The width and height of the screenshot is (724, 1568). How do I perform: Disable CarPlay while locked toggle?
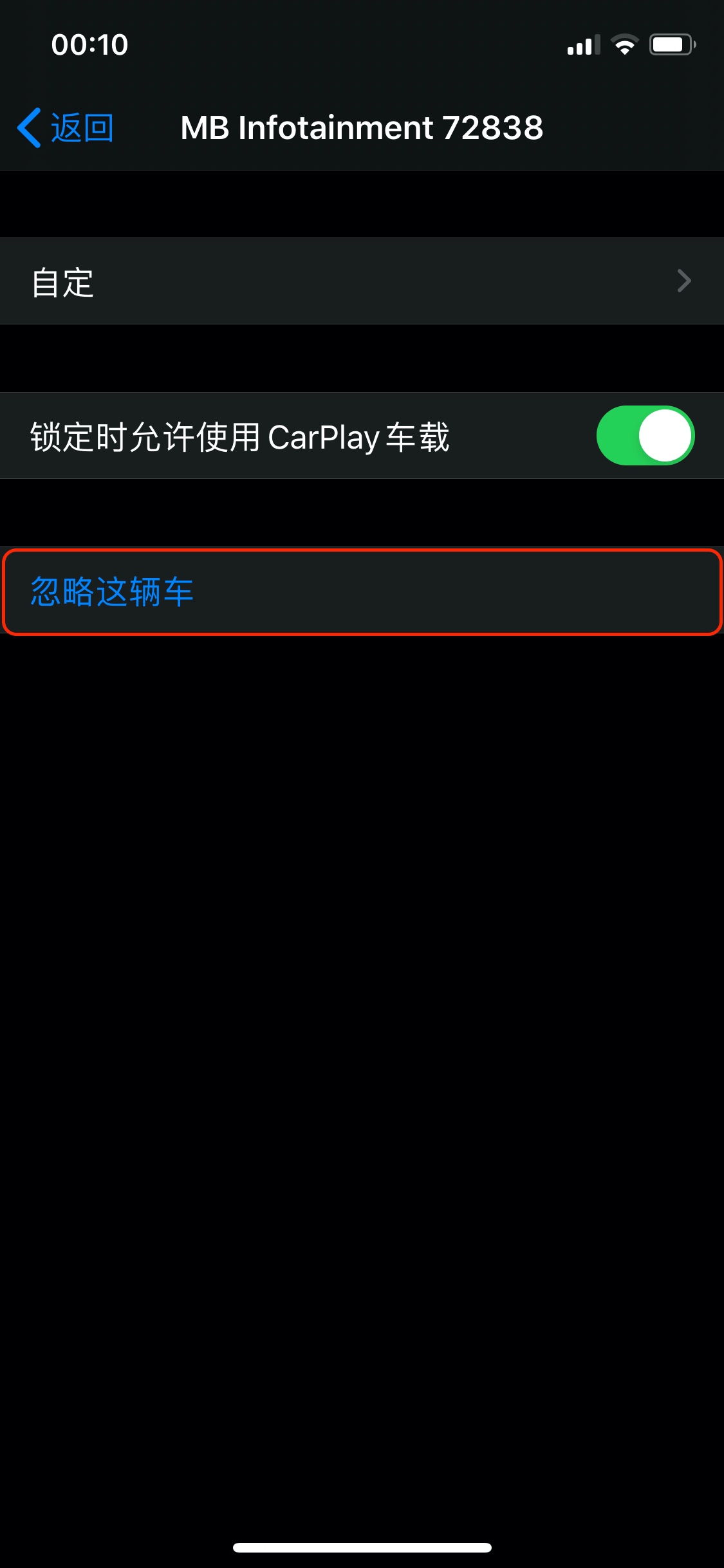(645, 436)
